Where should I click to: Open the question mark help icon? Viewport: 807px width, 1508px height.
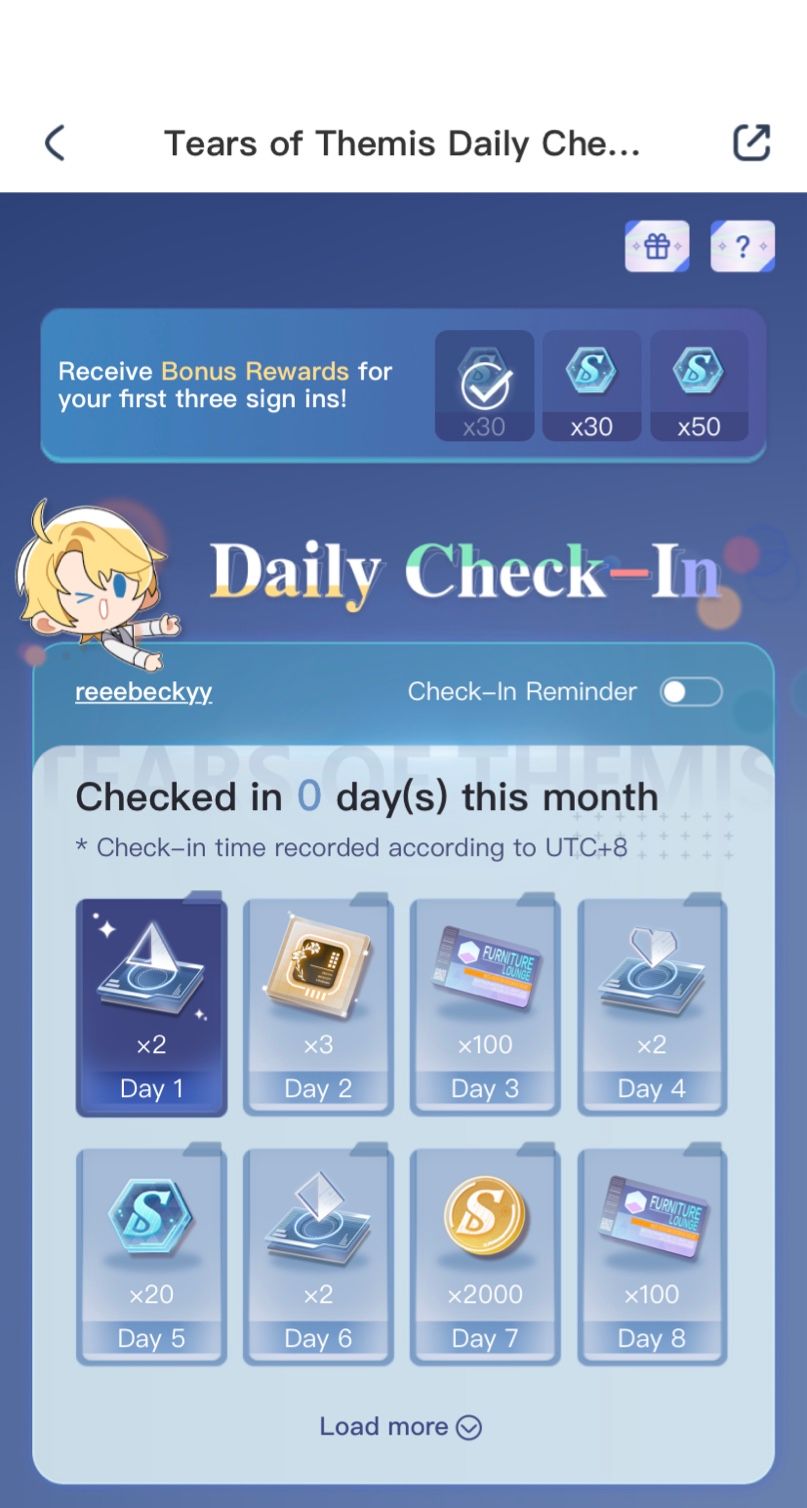pyautogui.click(x=742, y=246)
